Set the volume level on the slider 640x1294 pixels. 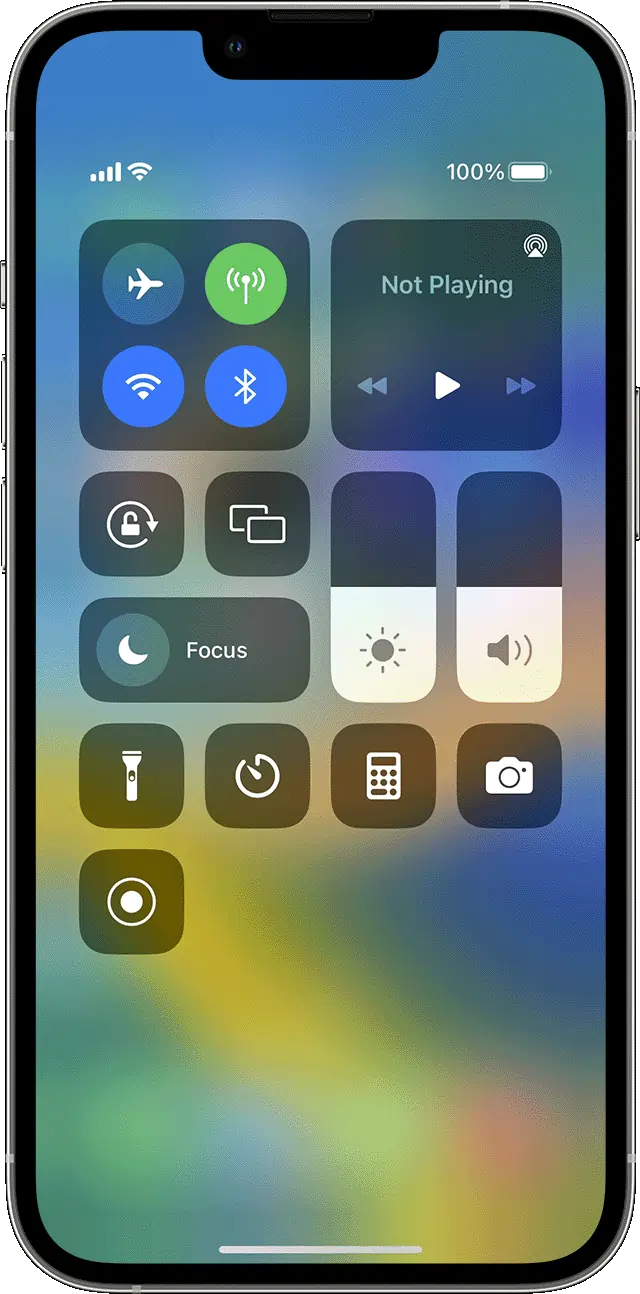click(x=509, y=600)
